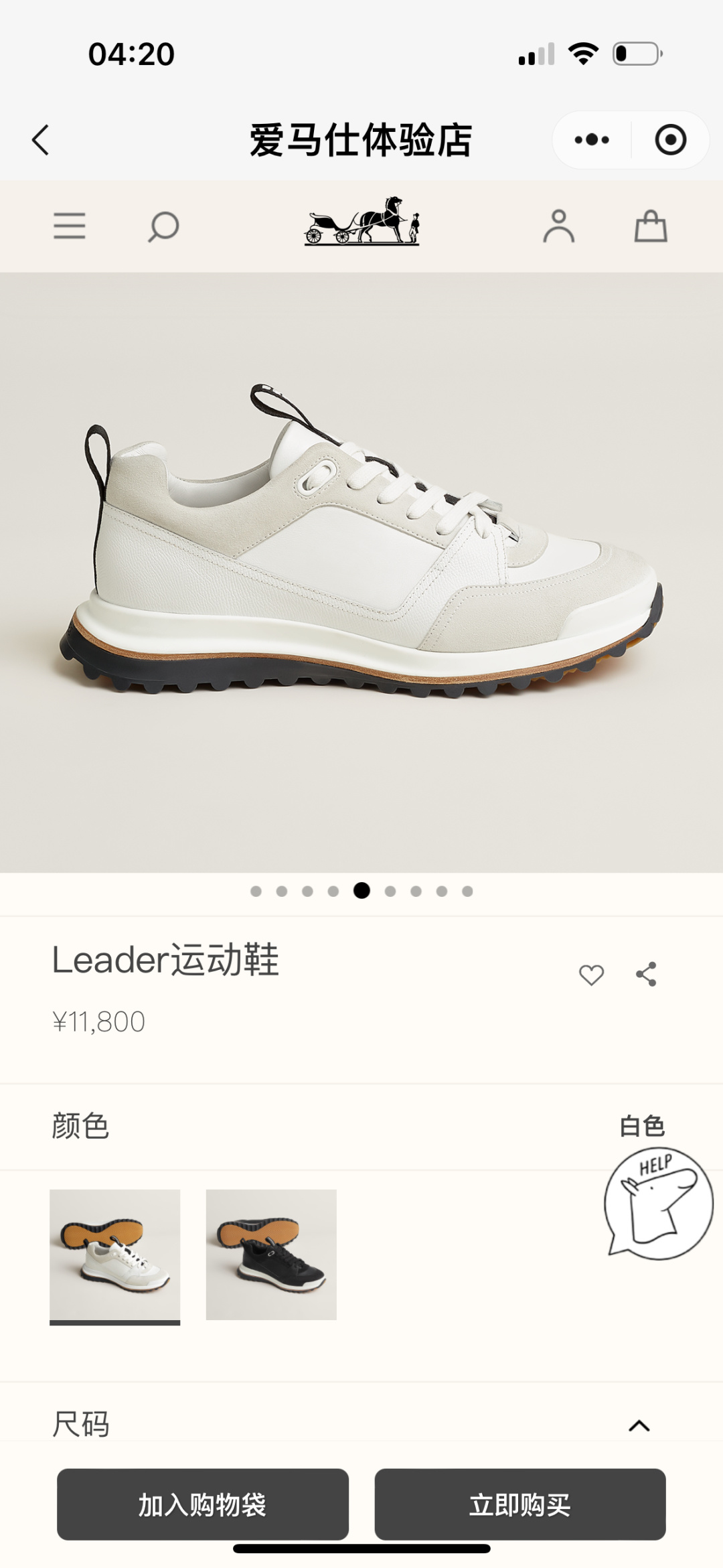Open the HELP chat assistant
Image resolution: width=723 pixels, height=1568 pixels.
[x=659, y=1202]
